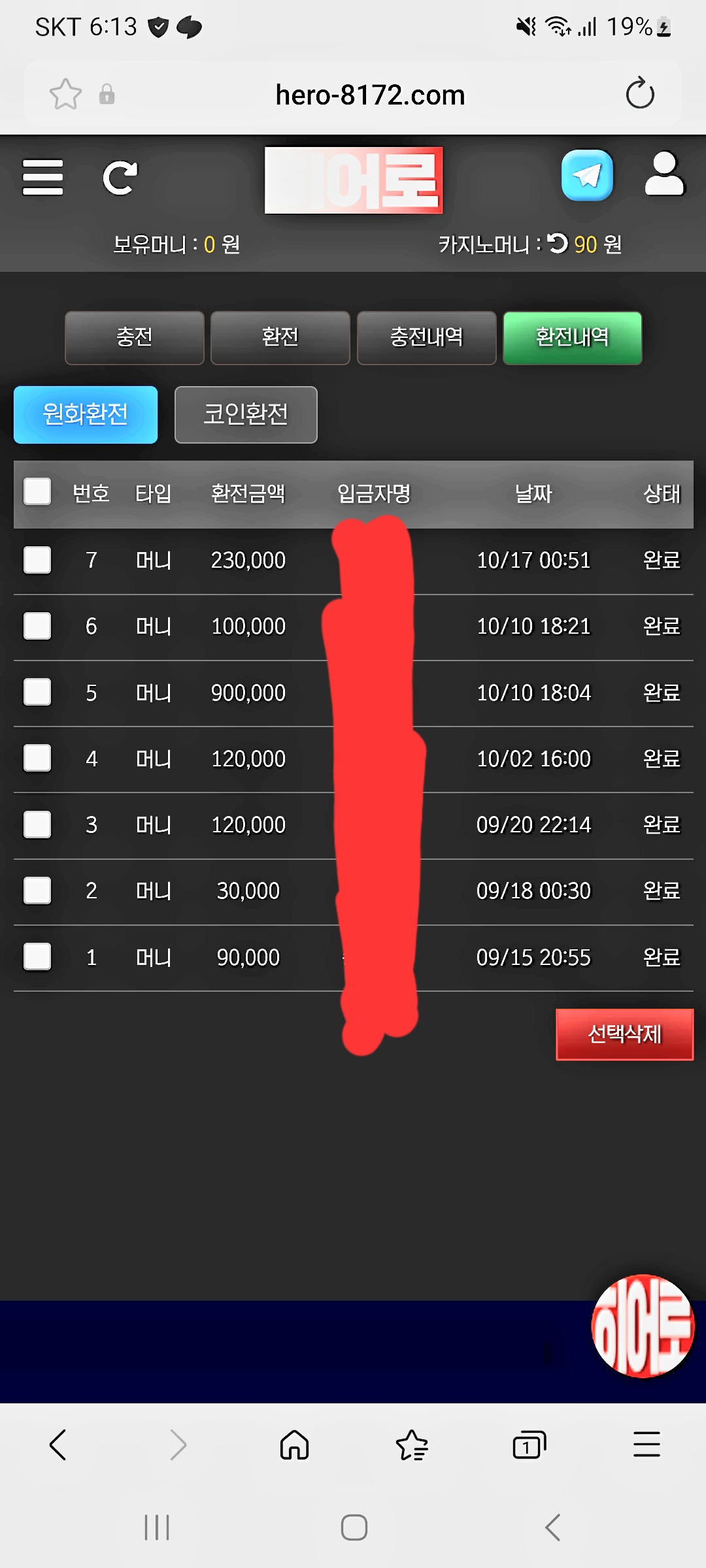Switch to the 환전 tab
The image size is (706, 1568).
(x=280, y=338)
